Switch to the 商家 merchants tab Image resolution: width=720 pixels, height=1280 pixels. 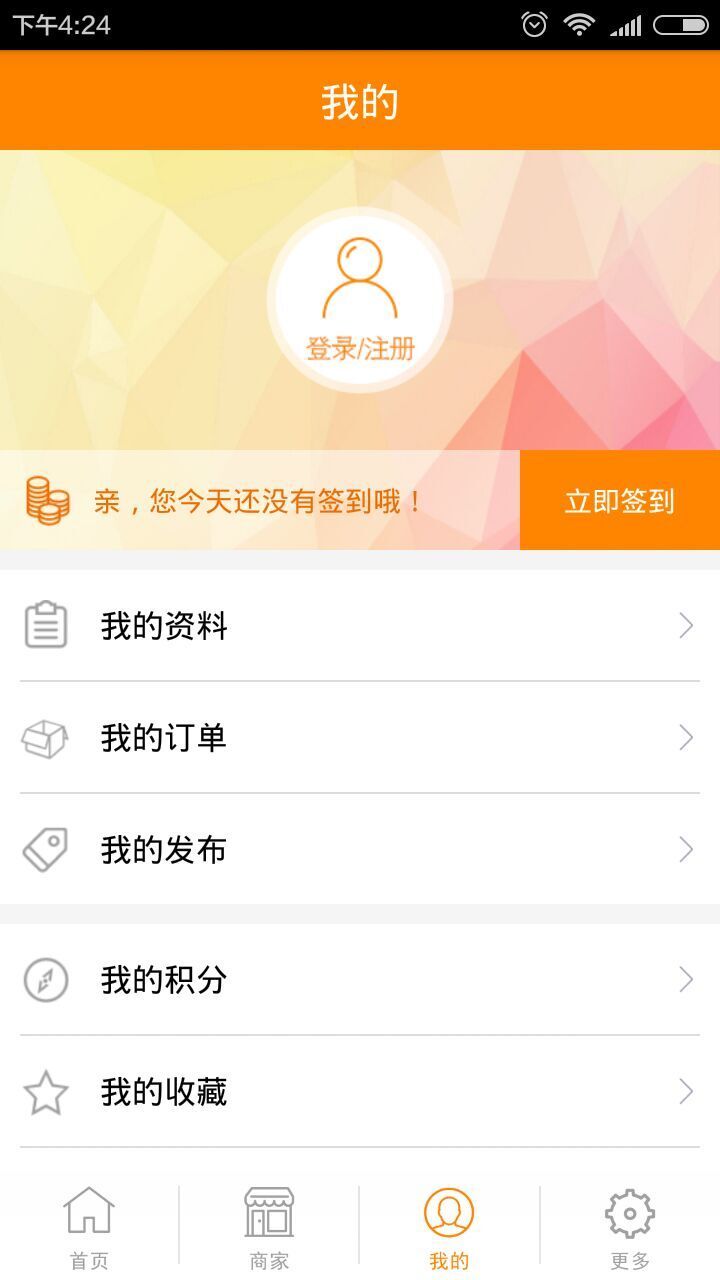coord(269,1228)
